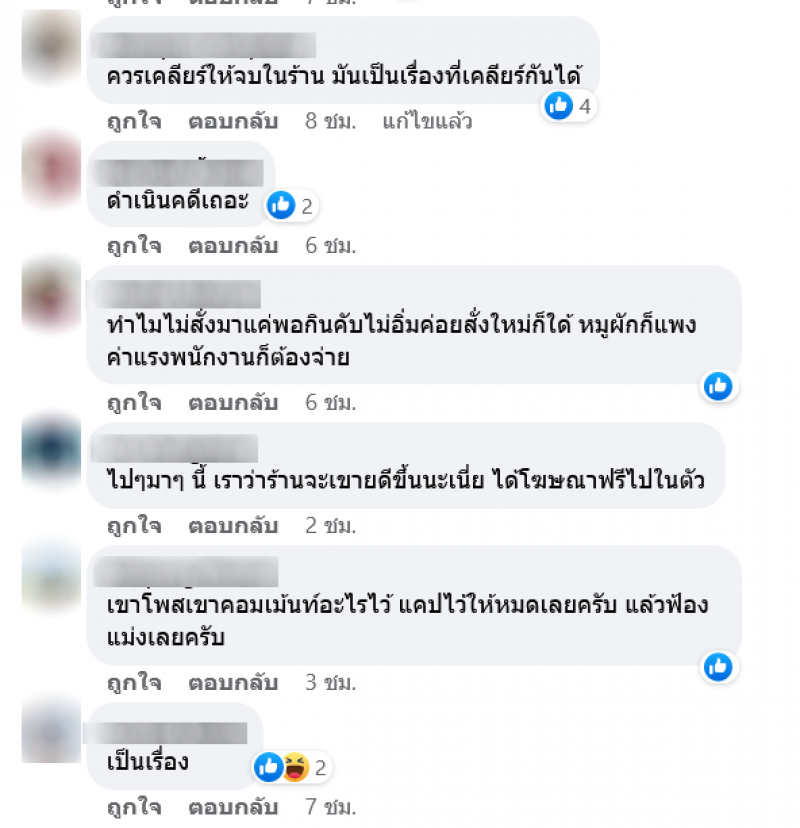Viewport: 800px width, 828px height.
Task: Like the comment starting 'ทำไมไม่สั่งมาแค่พอกิน'
Action: click(134, 403)
